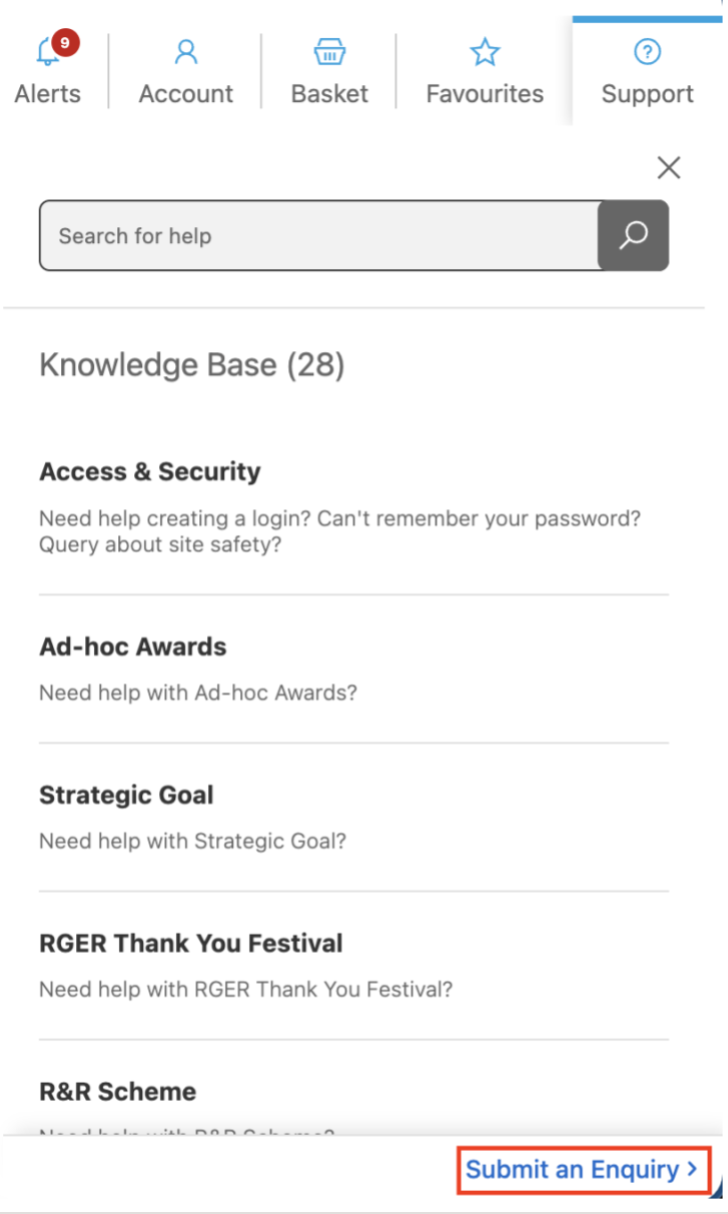Open Strategic Goal help topic
The height and width of the screenshot is (1214, 728).
point(126,795)
